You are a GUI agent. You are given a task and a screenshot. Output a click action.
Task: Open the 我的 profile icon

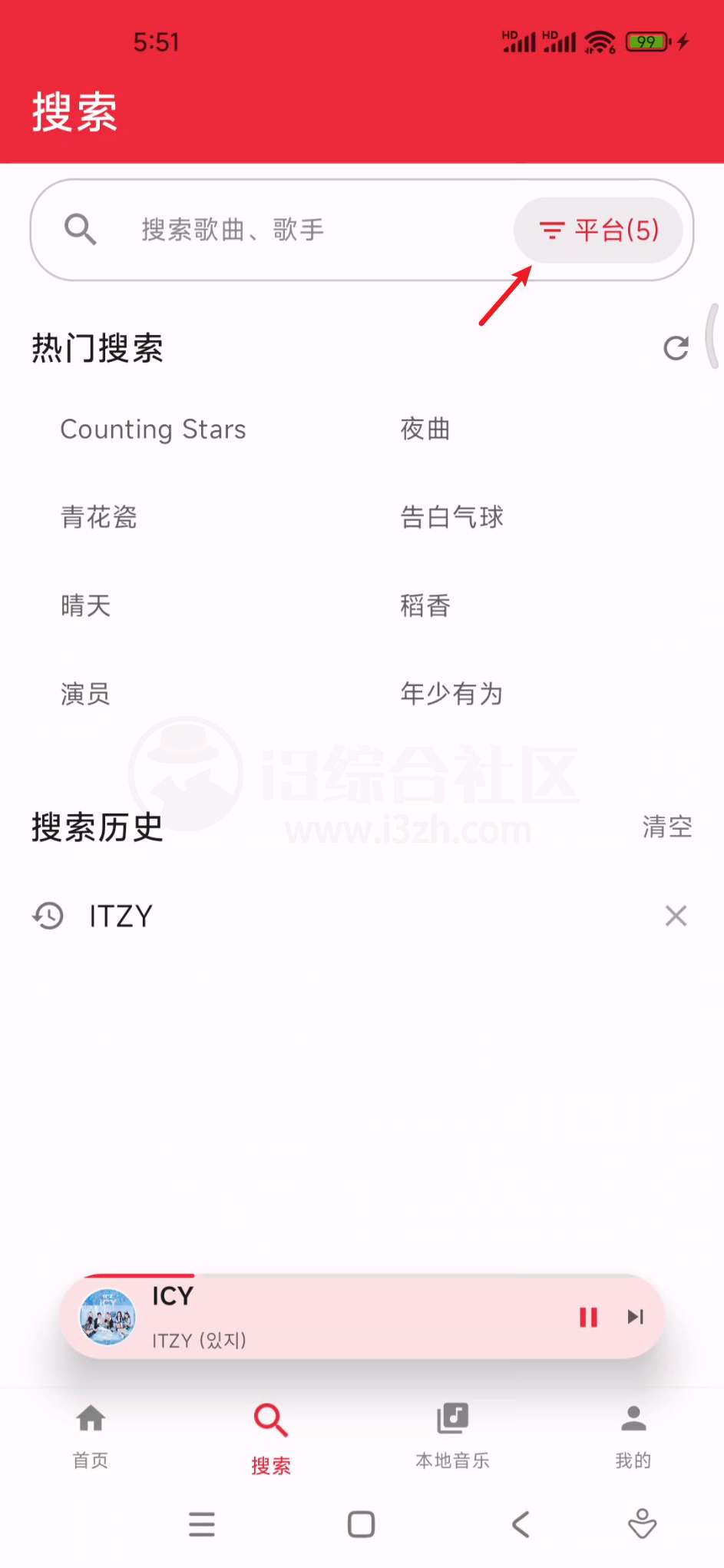pyautogui.click(x=633, y=1420)
